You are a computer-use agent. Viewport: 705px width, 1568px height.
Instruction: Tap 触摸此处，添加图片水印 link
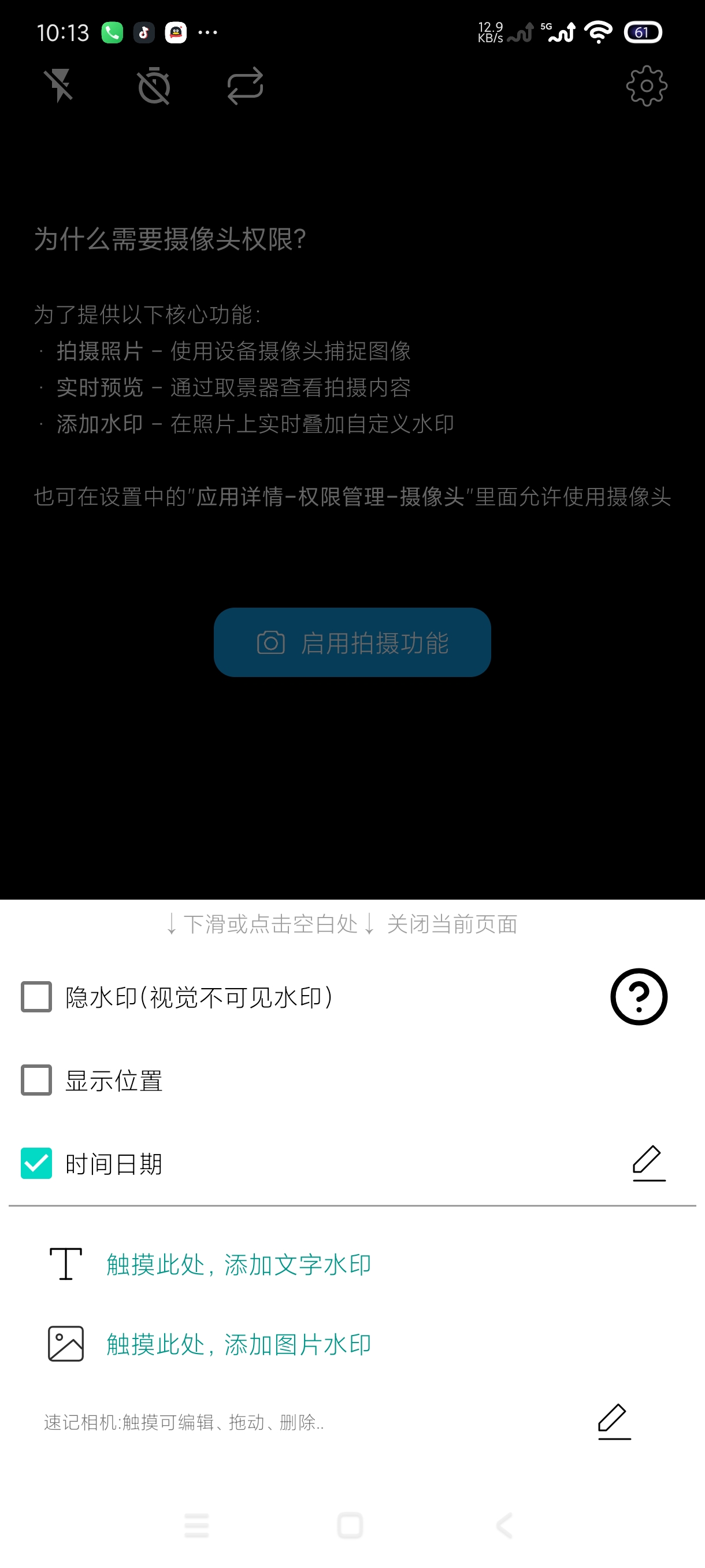tap(239, 1344)
